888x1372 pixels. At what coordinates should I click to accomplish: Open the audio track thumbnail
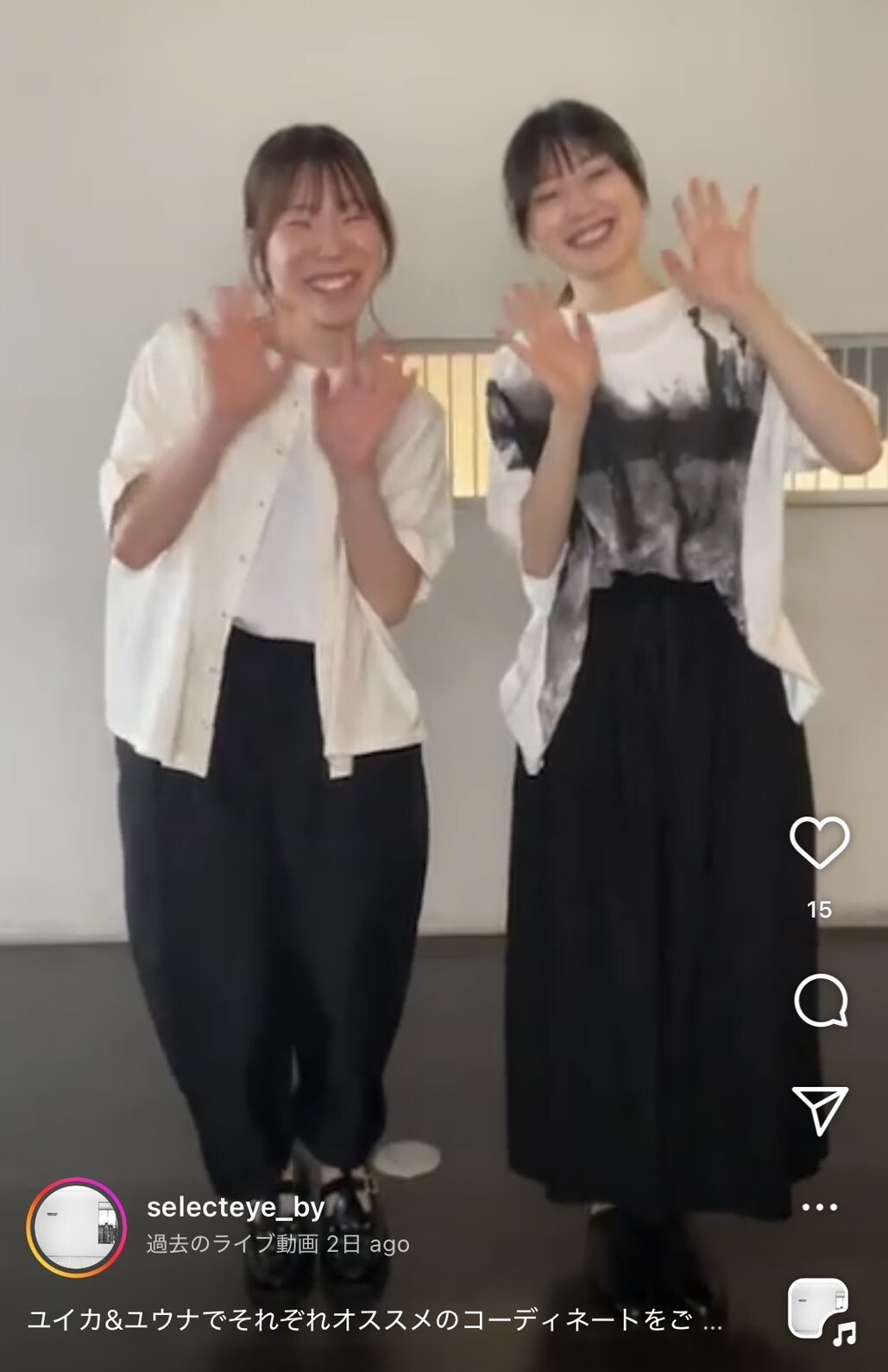(819, 1310)
